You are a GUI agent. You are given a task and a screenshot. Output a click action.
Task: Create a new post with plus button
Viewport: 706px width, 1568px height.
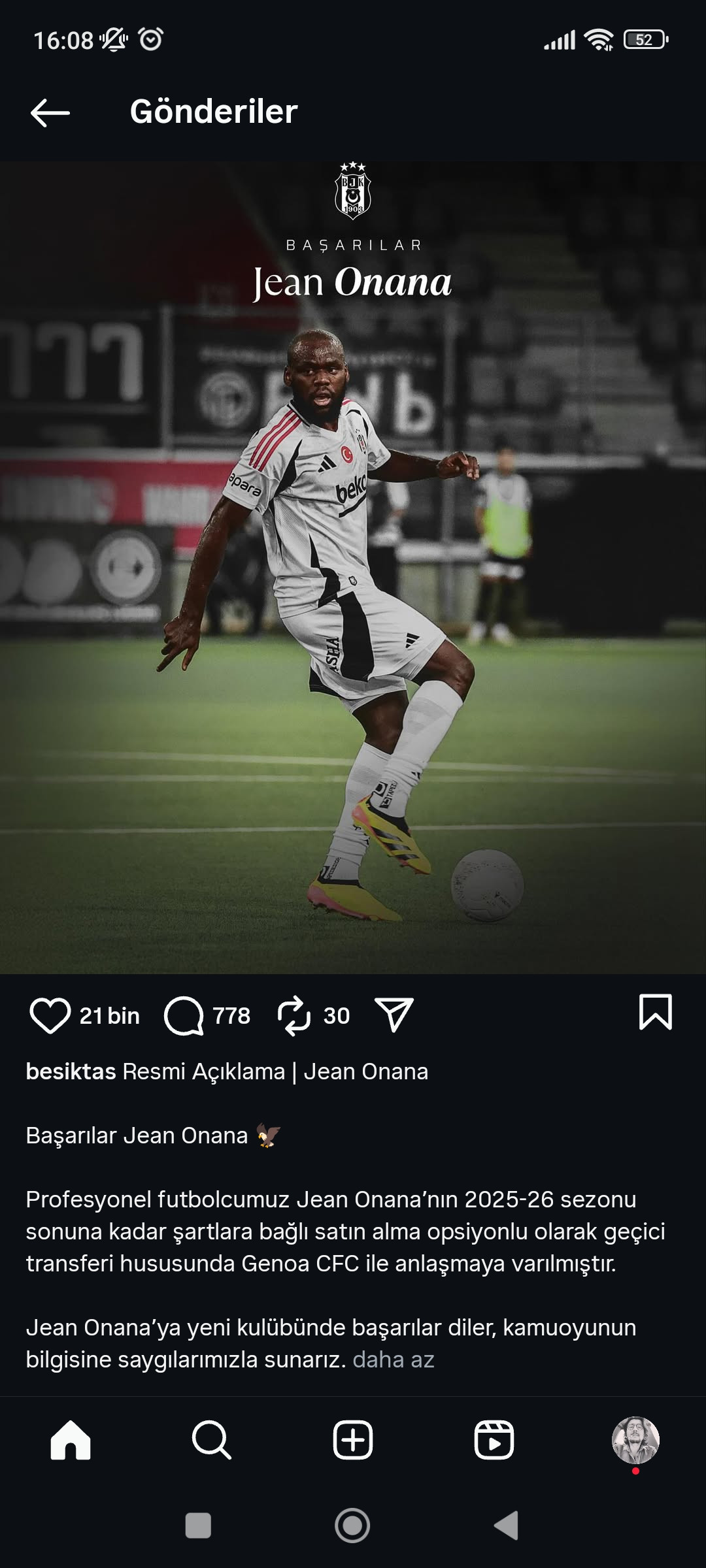[x=353, y=1440]
